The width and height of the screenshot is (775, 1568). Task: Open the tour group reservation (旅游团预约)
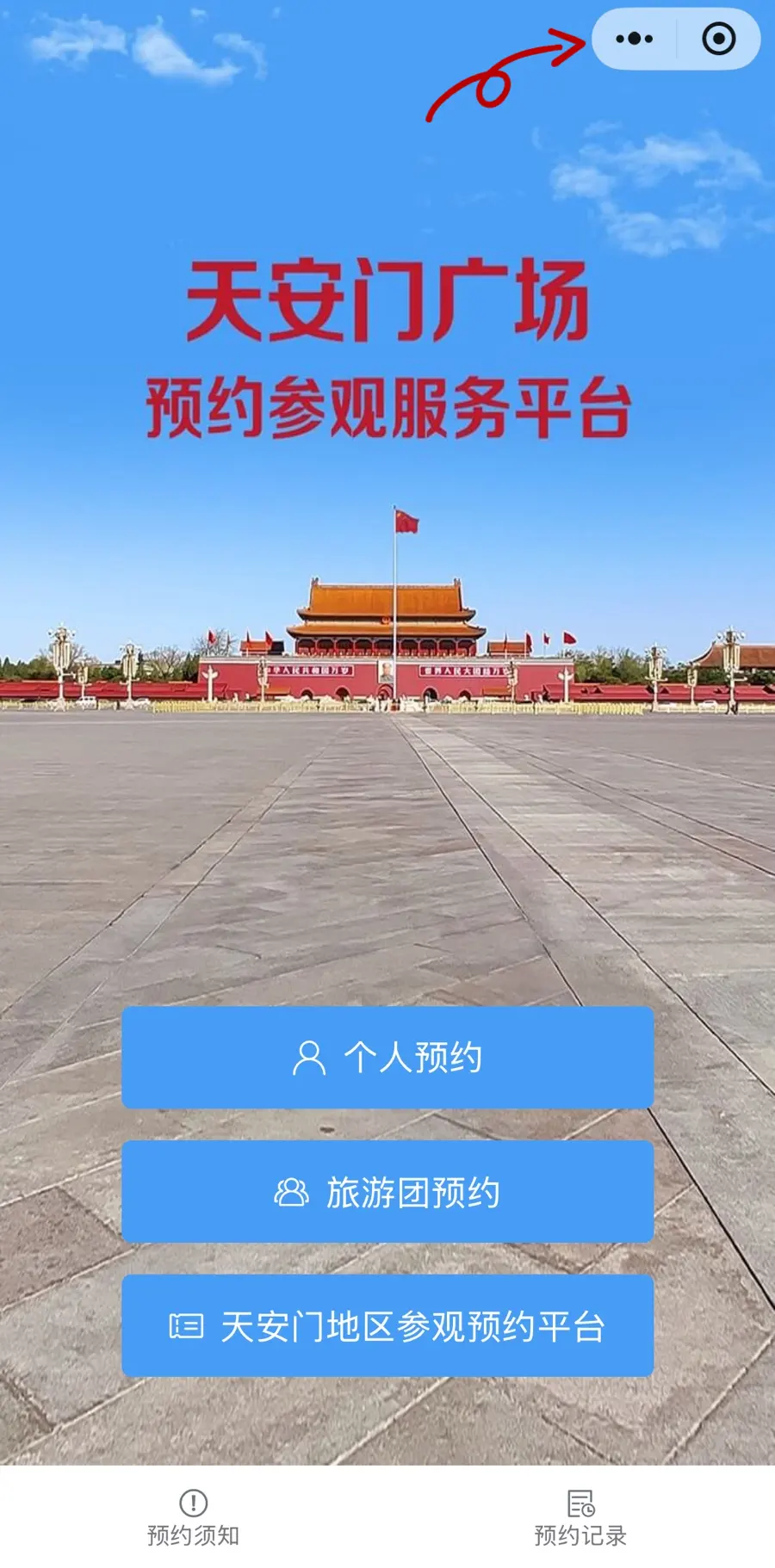click(x=387, y=1192)
